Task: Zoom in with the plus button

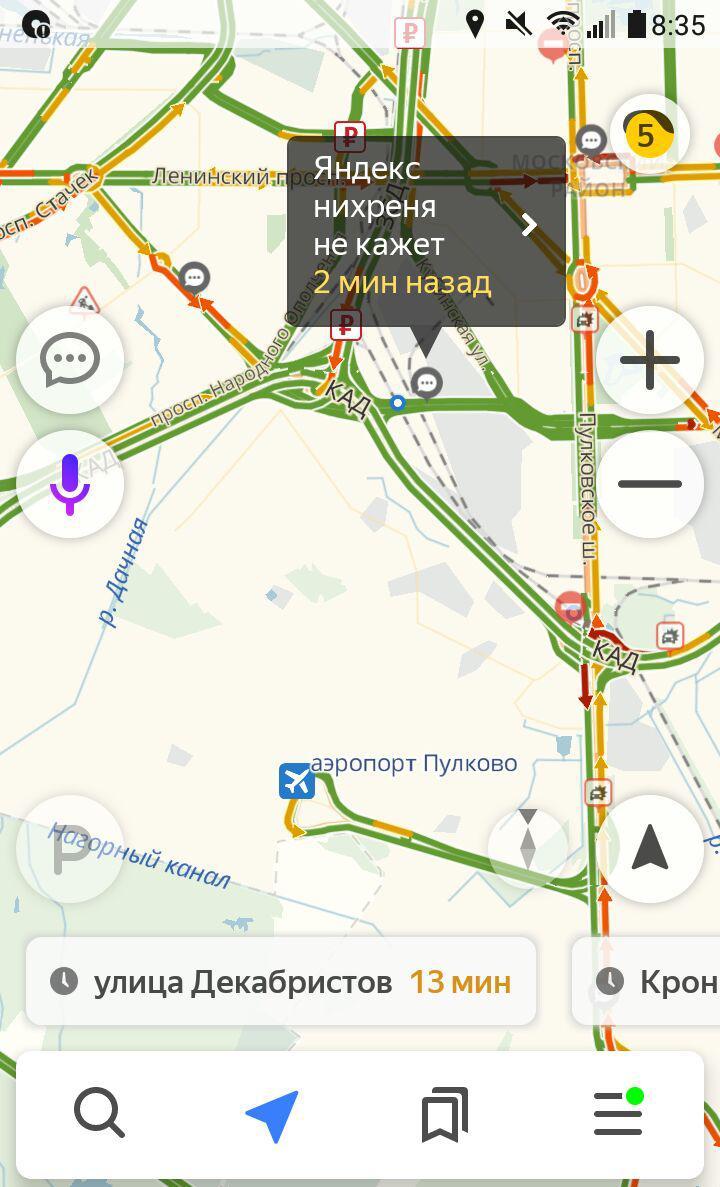Action: pos(650,360)
